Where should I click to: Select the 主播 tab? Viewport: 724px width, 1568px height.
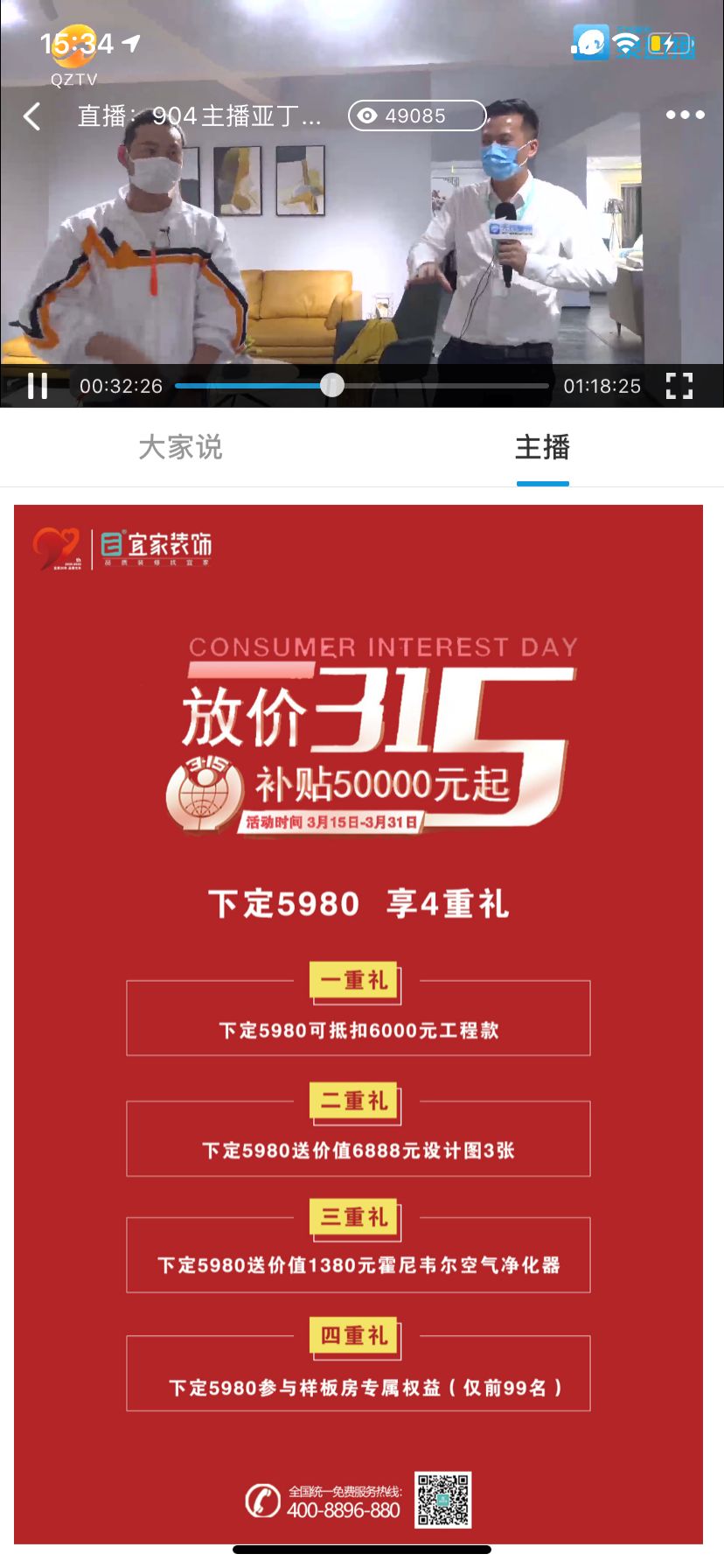[542, 447]
